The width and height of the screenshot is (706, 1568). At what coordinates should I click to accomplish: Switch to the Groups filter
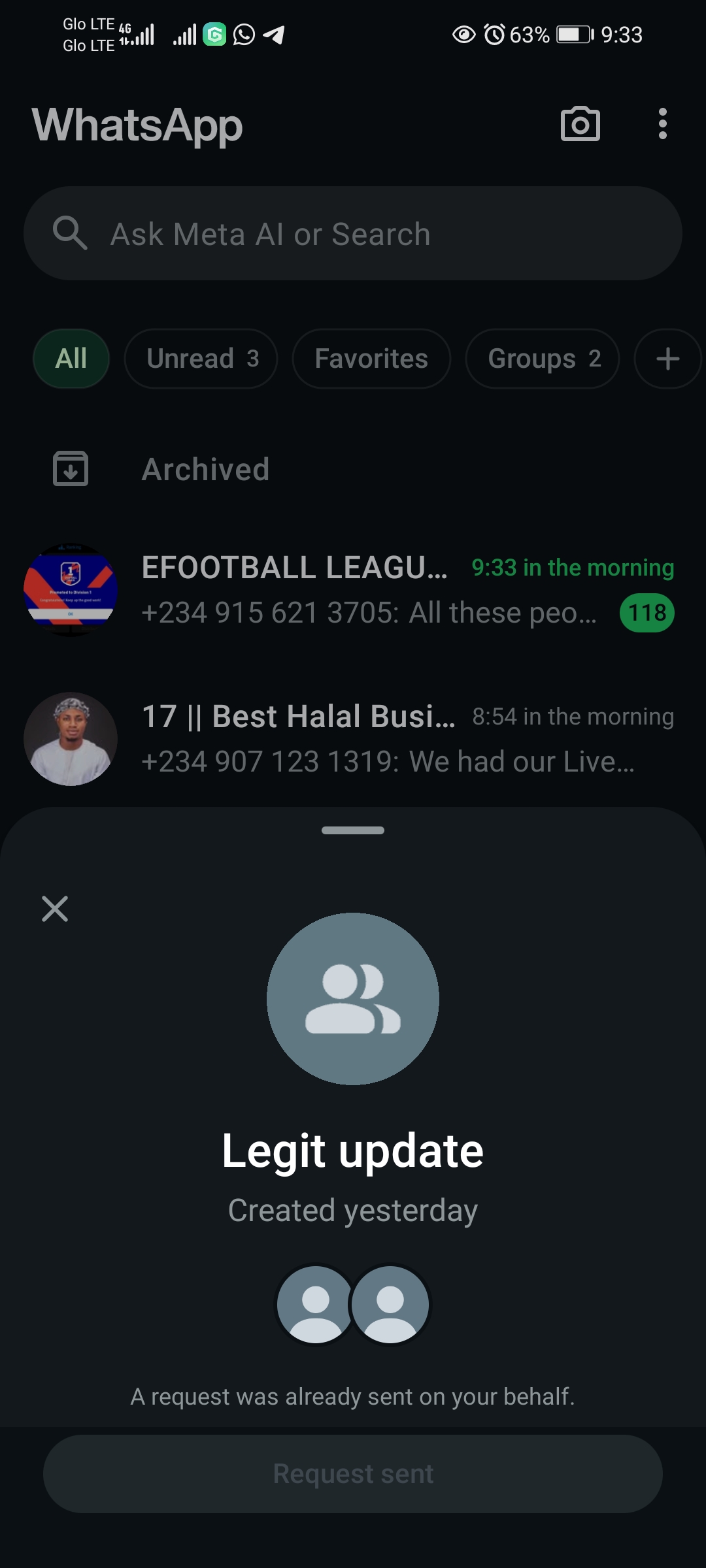(542, 359)
